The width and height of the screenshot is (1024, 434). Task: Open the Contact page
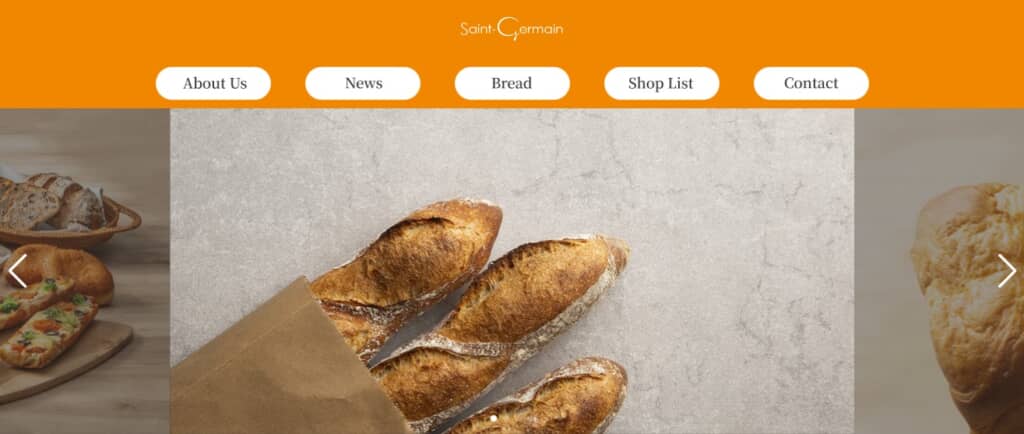tap(811, 84)
